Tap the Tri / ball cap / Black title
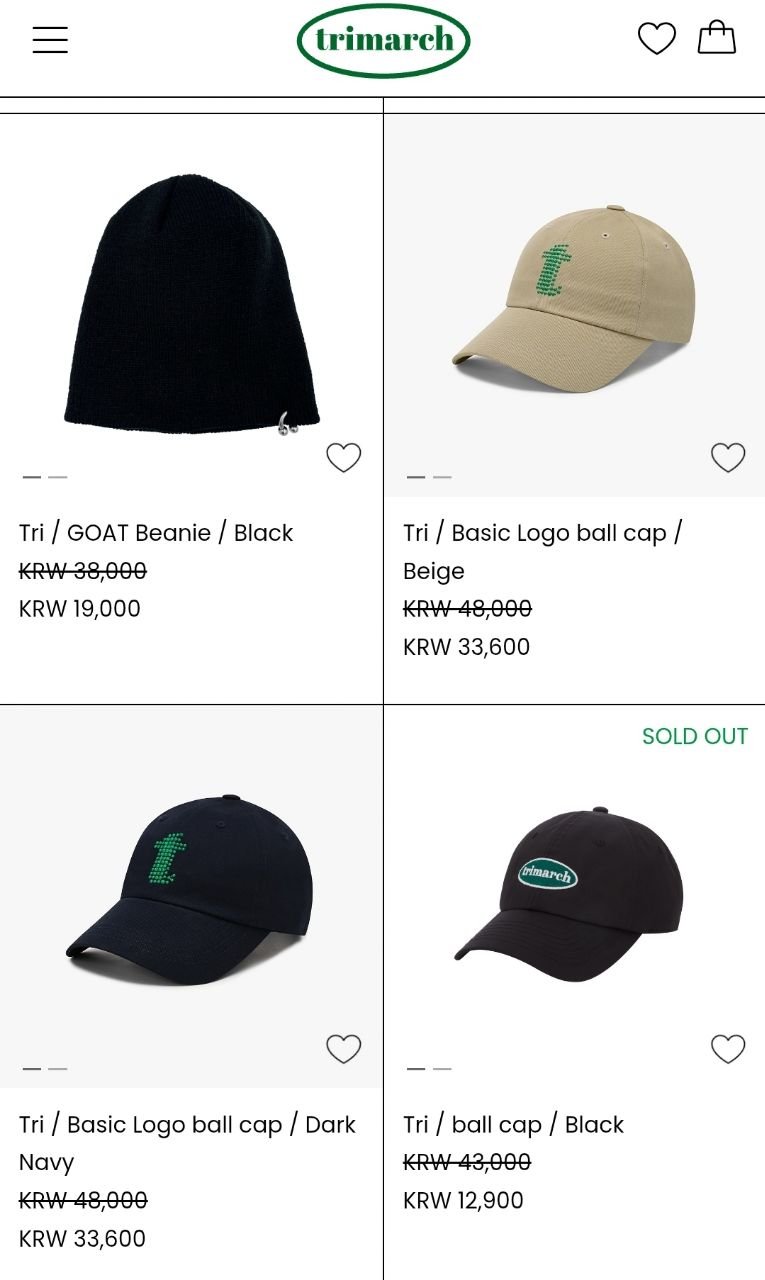The width and height of the screenshot is (765, 1280). tap(513, 1125)
